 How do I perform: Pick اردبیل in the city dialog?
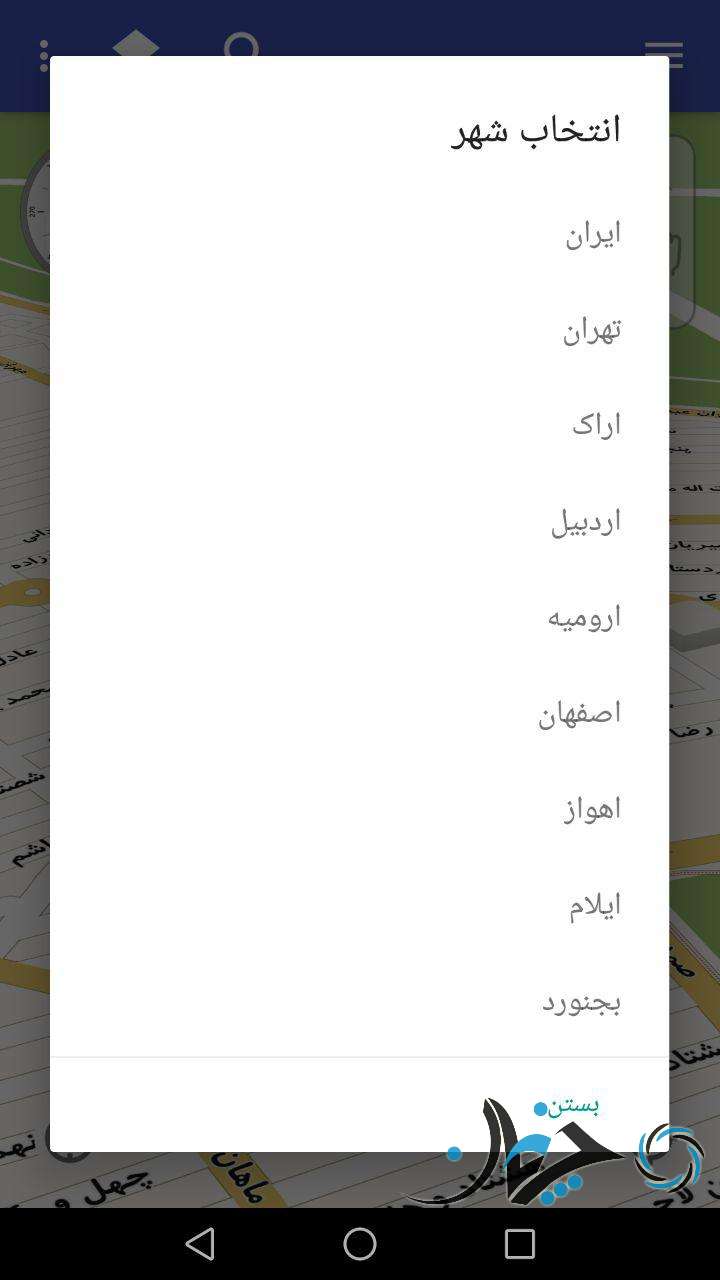(586, 522)
